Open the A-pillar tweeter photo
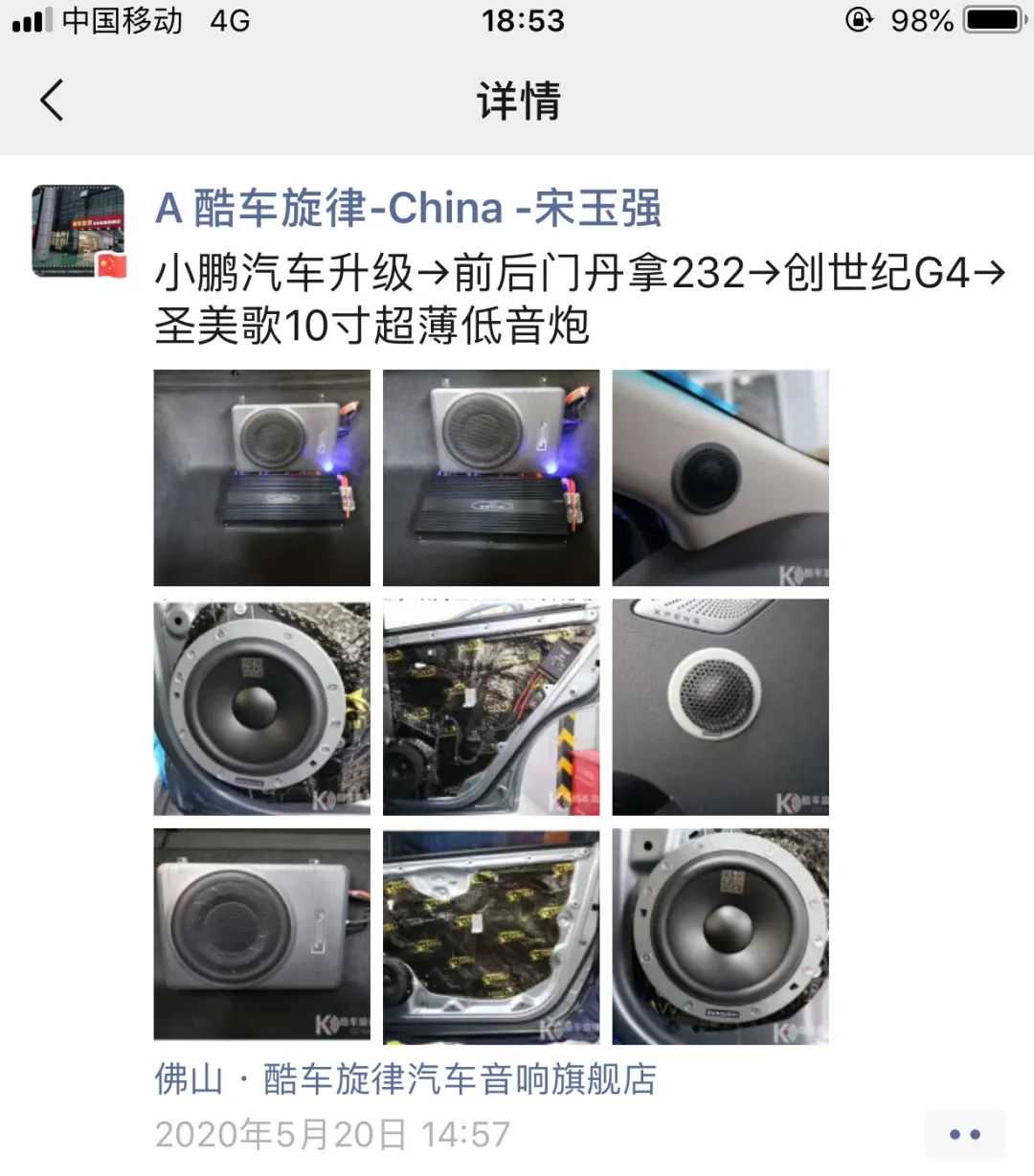Screen dimensions: 1034x1176 click(x=720, y=478)
